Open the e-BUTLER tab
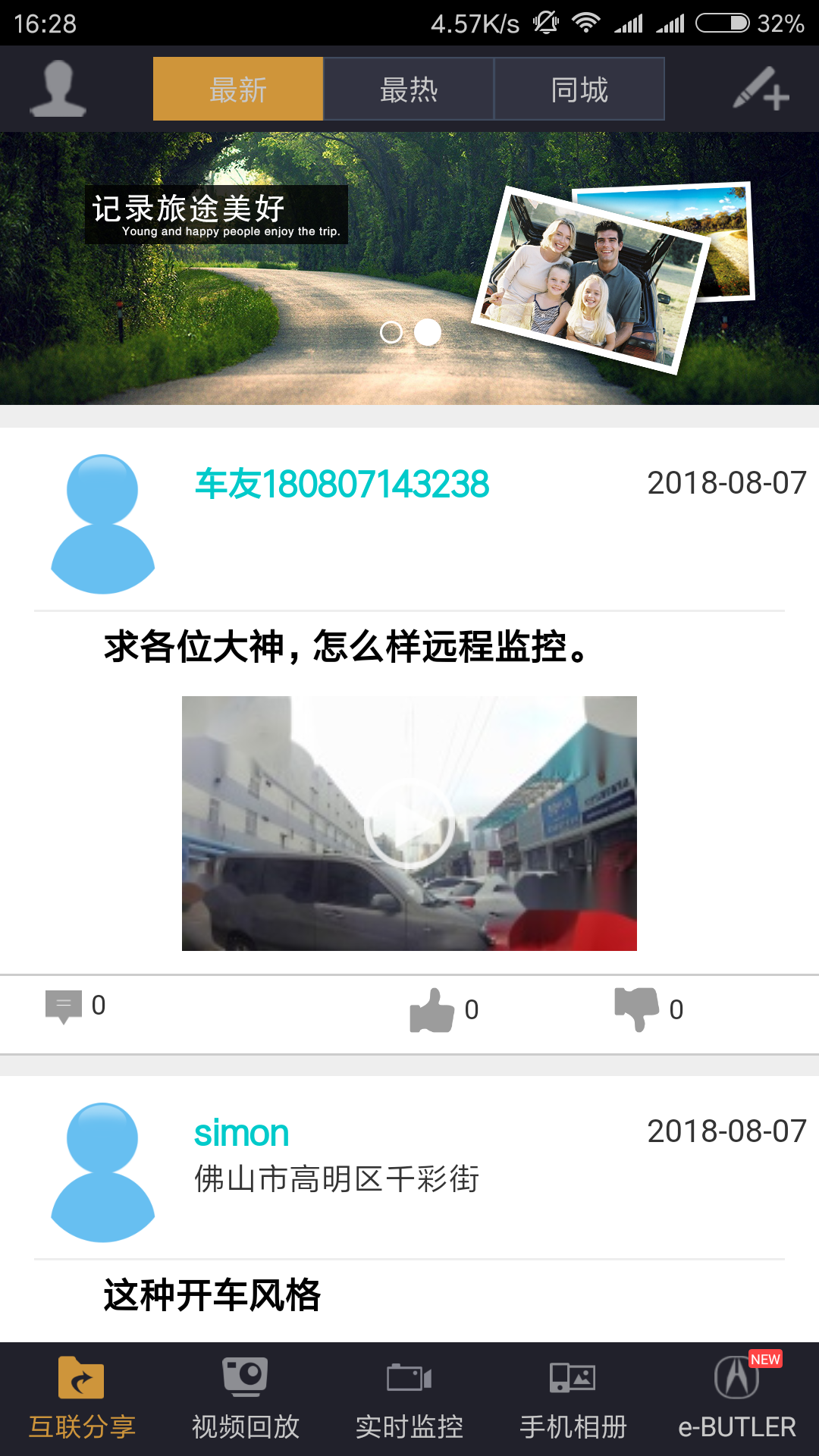The height and width of the screenshot is (1456, 819). pyautogui.click(x=736, y=1399)
